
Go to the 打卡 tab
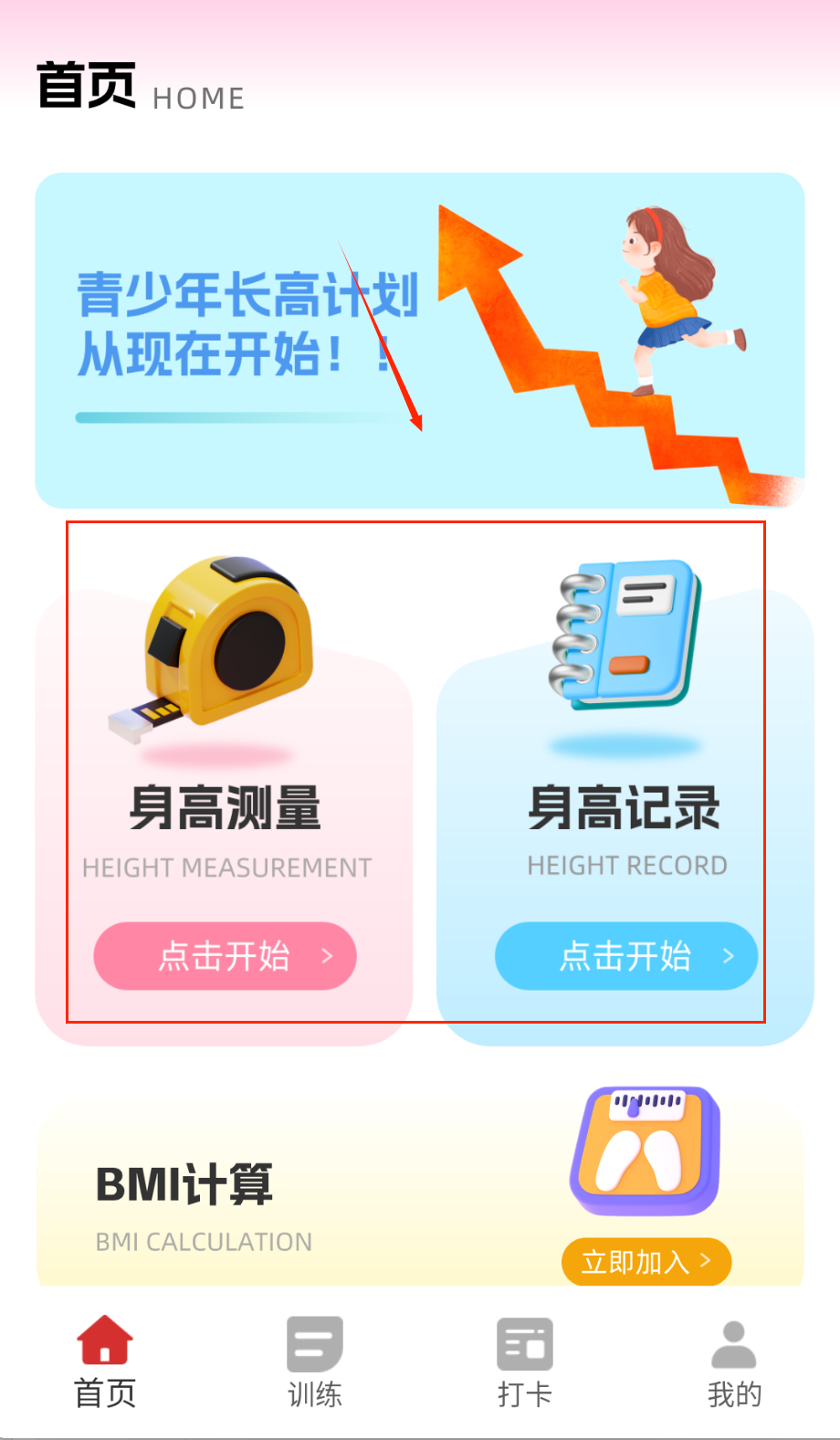[524, 1361]
